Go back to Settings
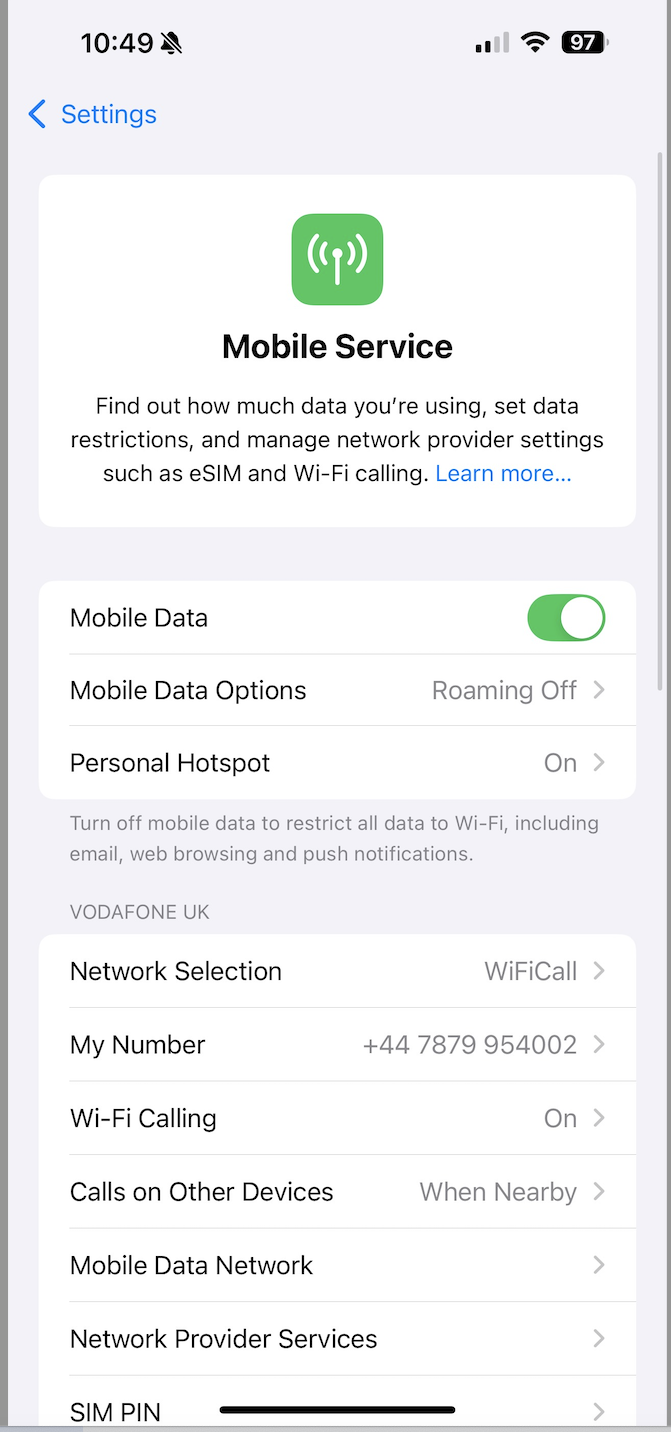 click(92, 114)
